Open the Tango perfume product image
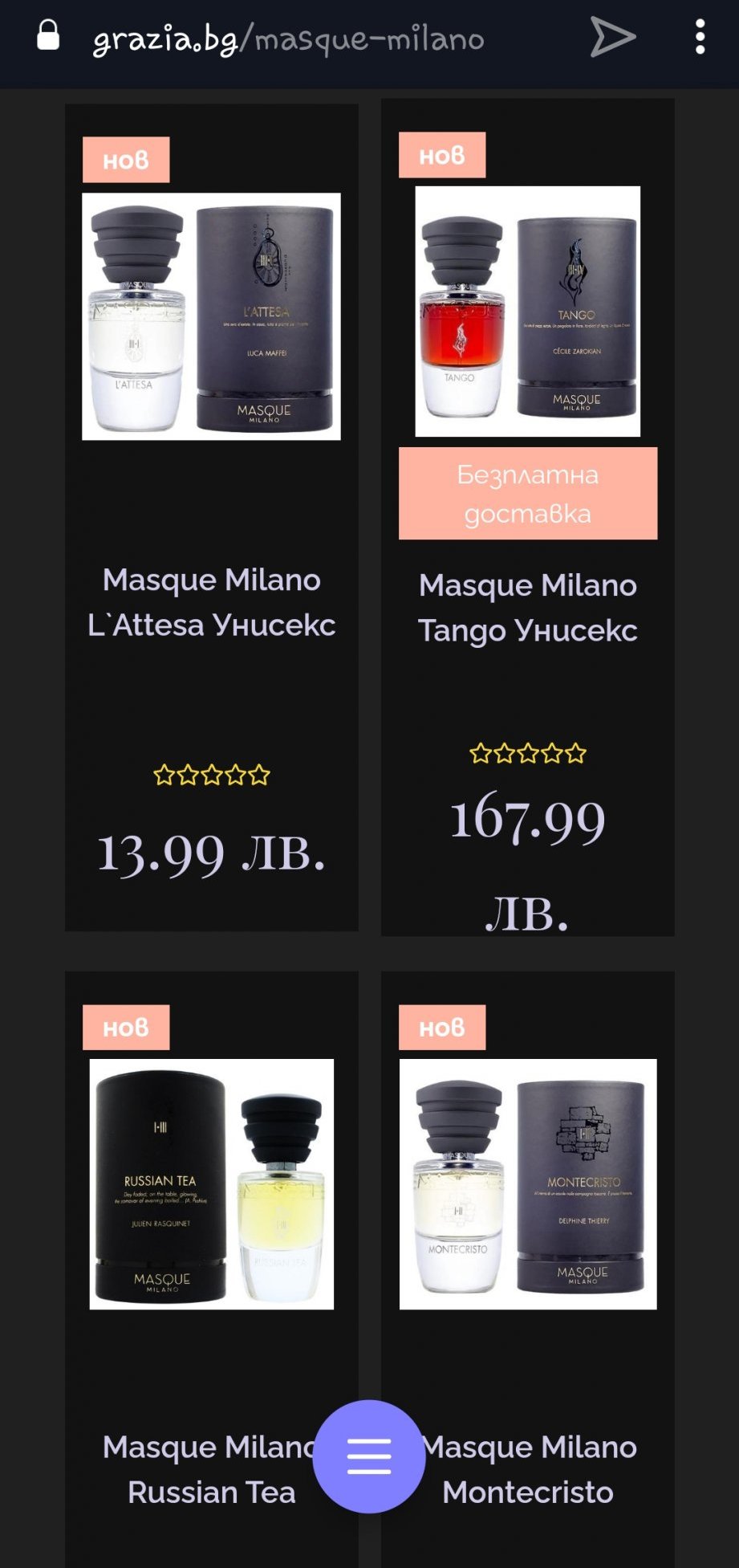The image size is (739, 1568). pos(527,312)
